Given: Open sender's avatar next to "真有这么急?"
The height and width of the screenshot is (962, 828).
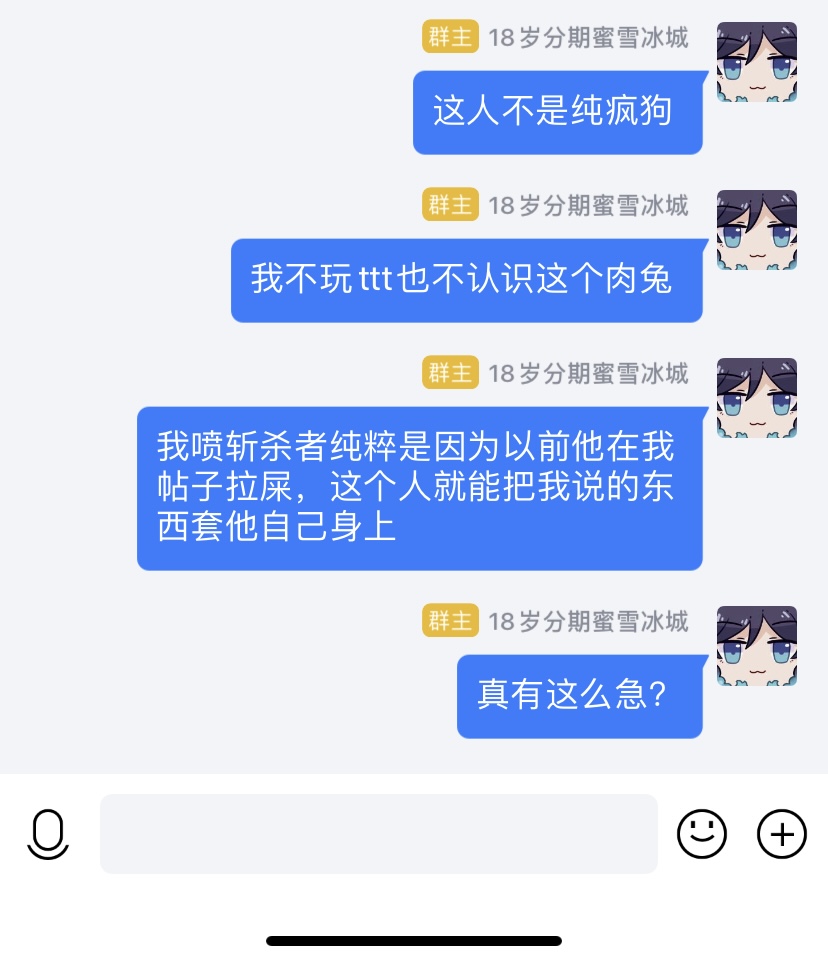Looking at the screenshot, I should point(757,645).
